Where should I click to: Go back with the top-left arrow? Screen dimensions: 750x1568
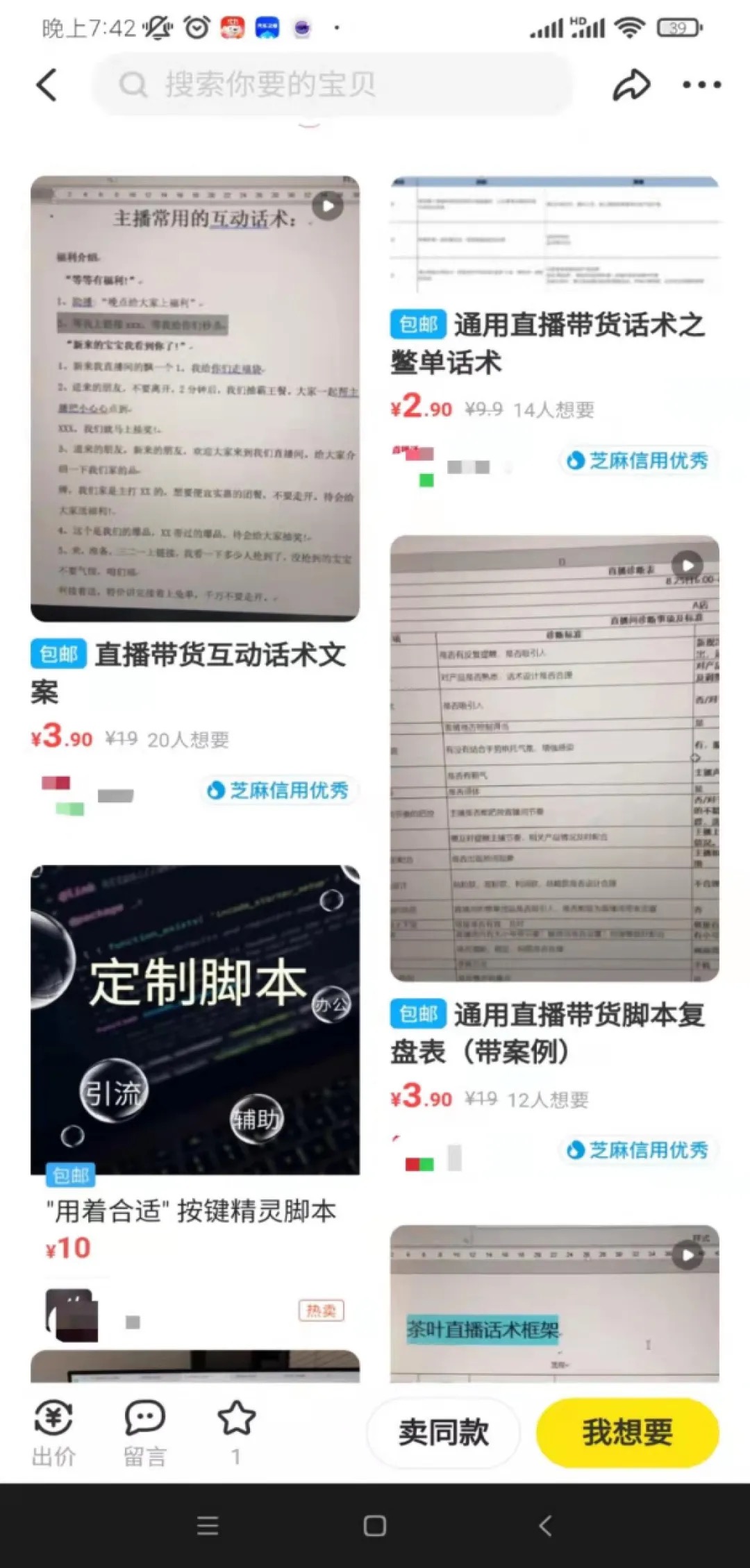47,85
